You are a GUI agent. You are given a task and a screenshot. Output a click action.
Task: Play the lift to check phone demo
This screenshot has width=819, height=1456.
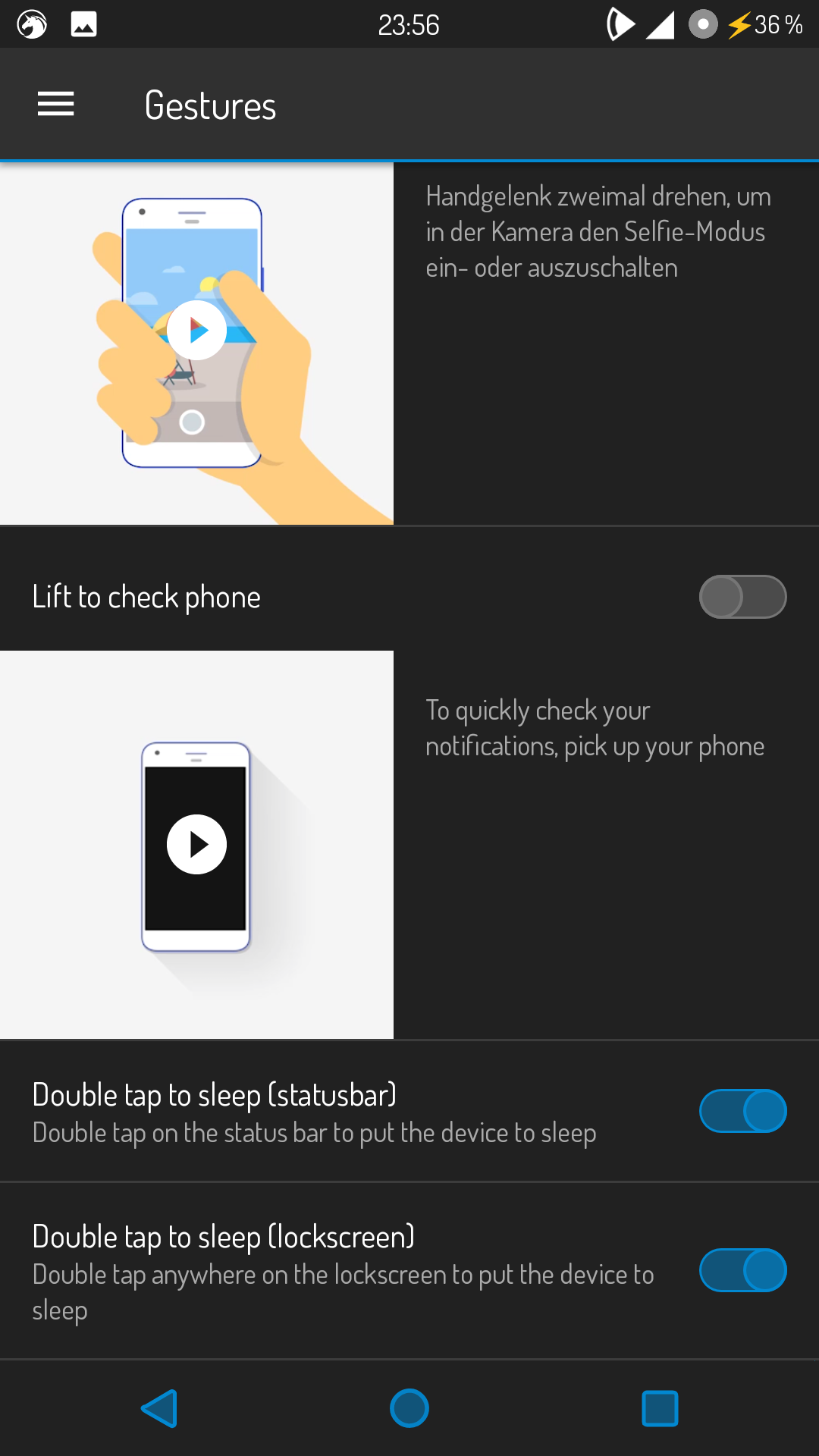coord(196,844)
